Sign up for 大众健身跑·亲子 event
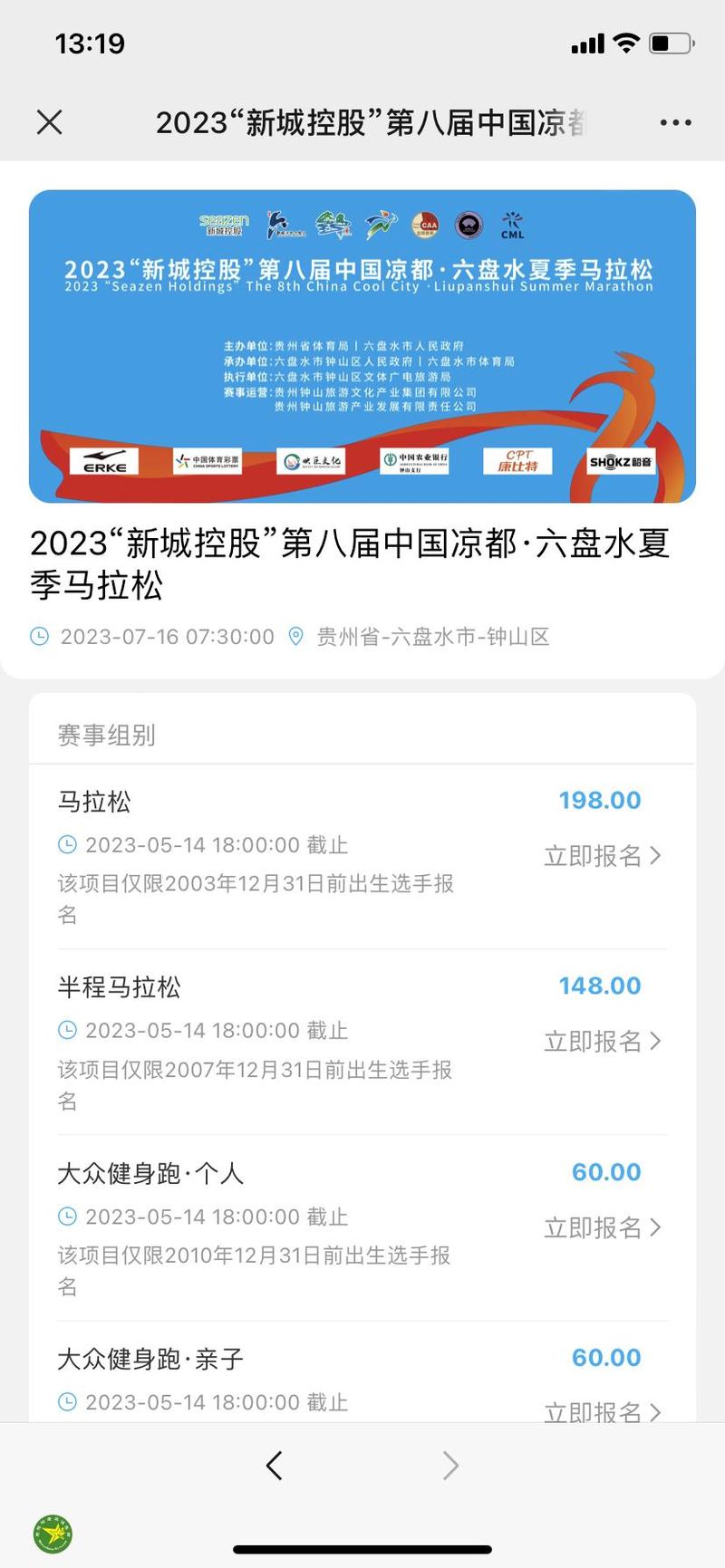The height and width of the screenshot is (1568, 725). pos(602,1411)
